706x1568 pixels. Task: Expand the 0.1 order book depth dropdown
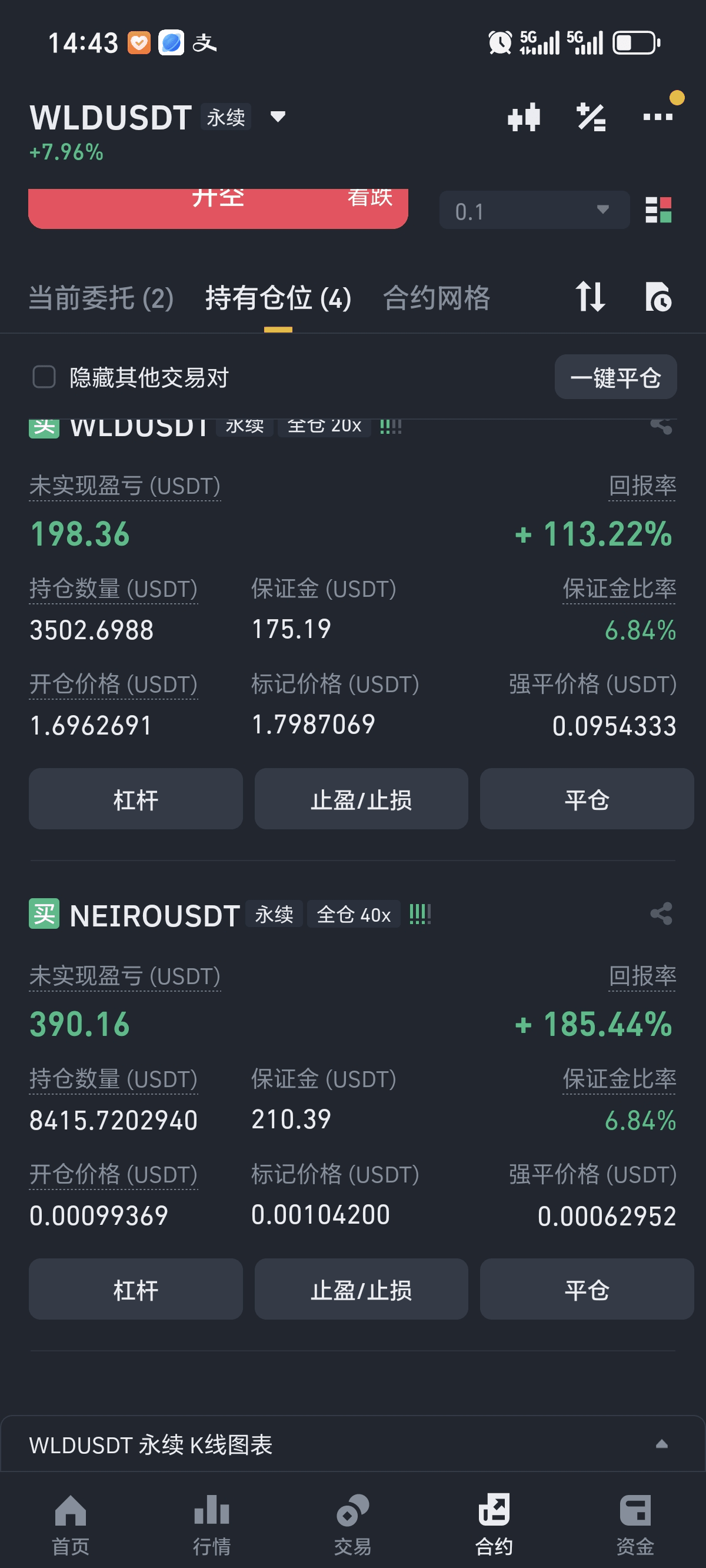pyautogui.click(x=534, y=211)
